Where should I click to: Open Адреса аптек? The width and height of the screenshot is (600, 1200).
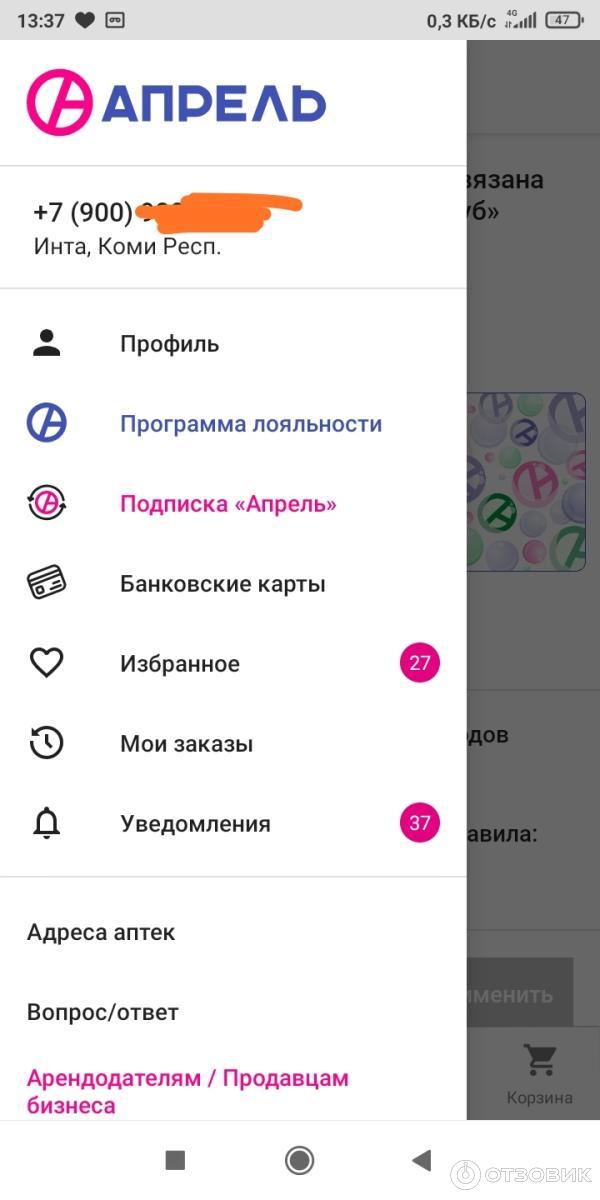[x=101, y=932]
